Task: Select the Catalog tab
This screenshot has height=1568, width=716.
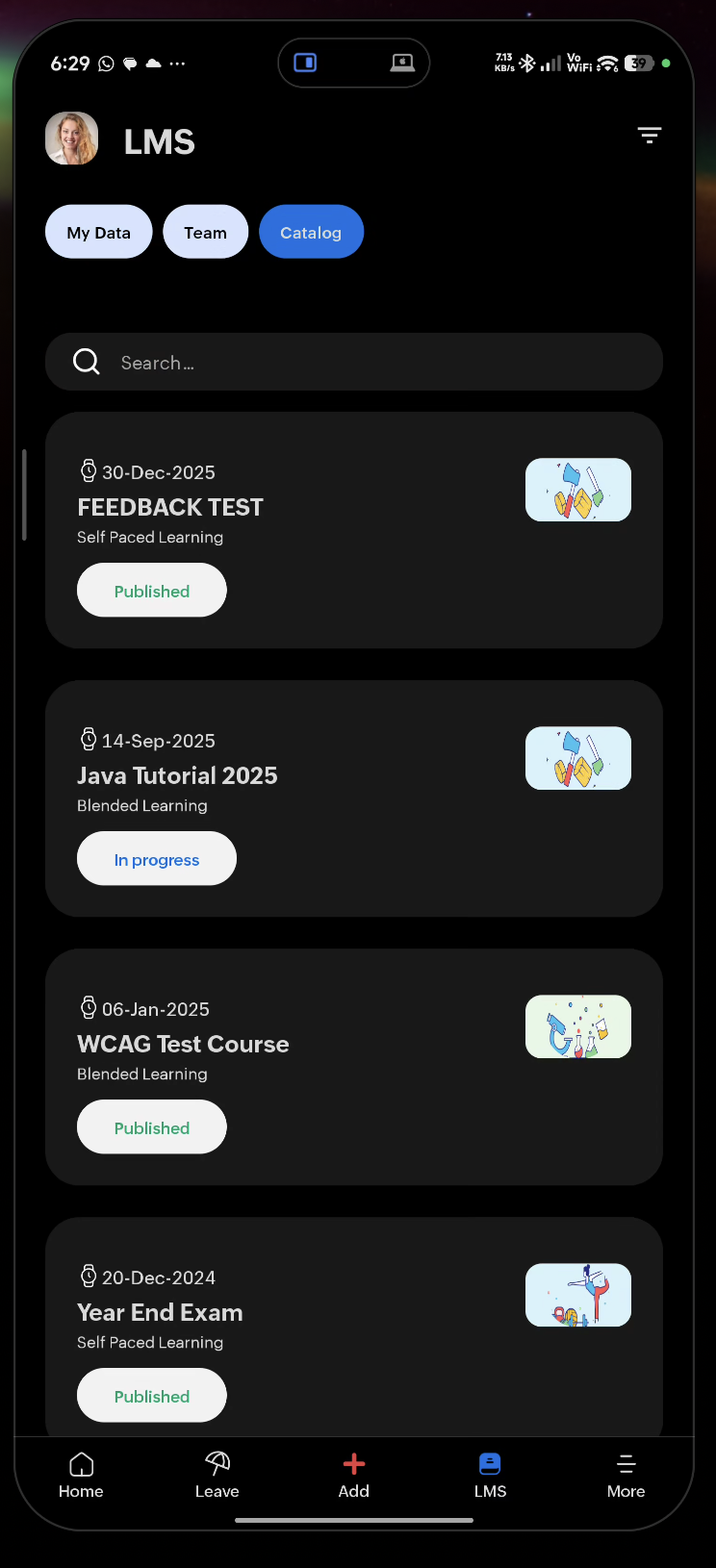Action: 311,233
